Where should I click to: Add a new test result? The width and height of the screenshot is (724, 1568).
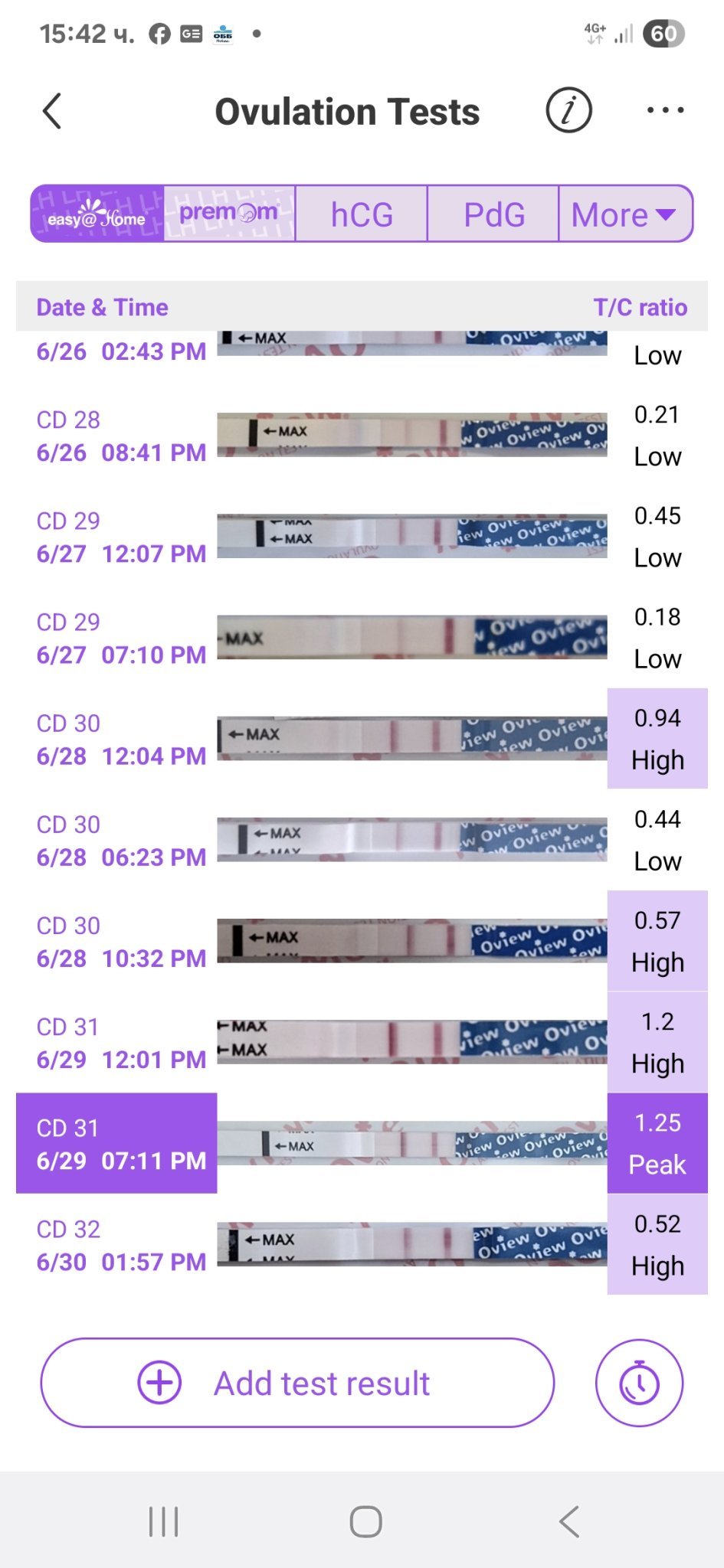point(297,1383)
